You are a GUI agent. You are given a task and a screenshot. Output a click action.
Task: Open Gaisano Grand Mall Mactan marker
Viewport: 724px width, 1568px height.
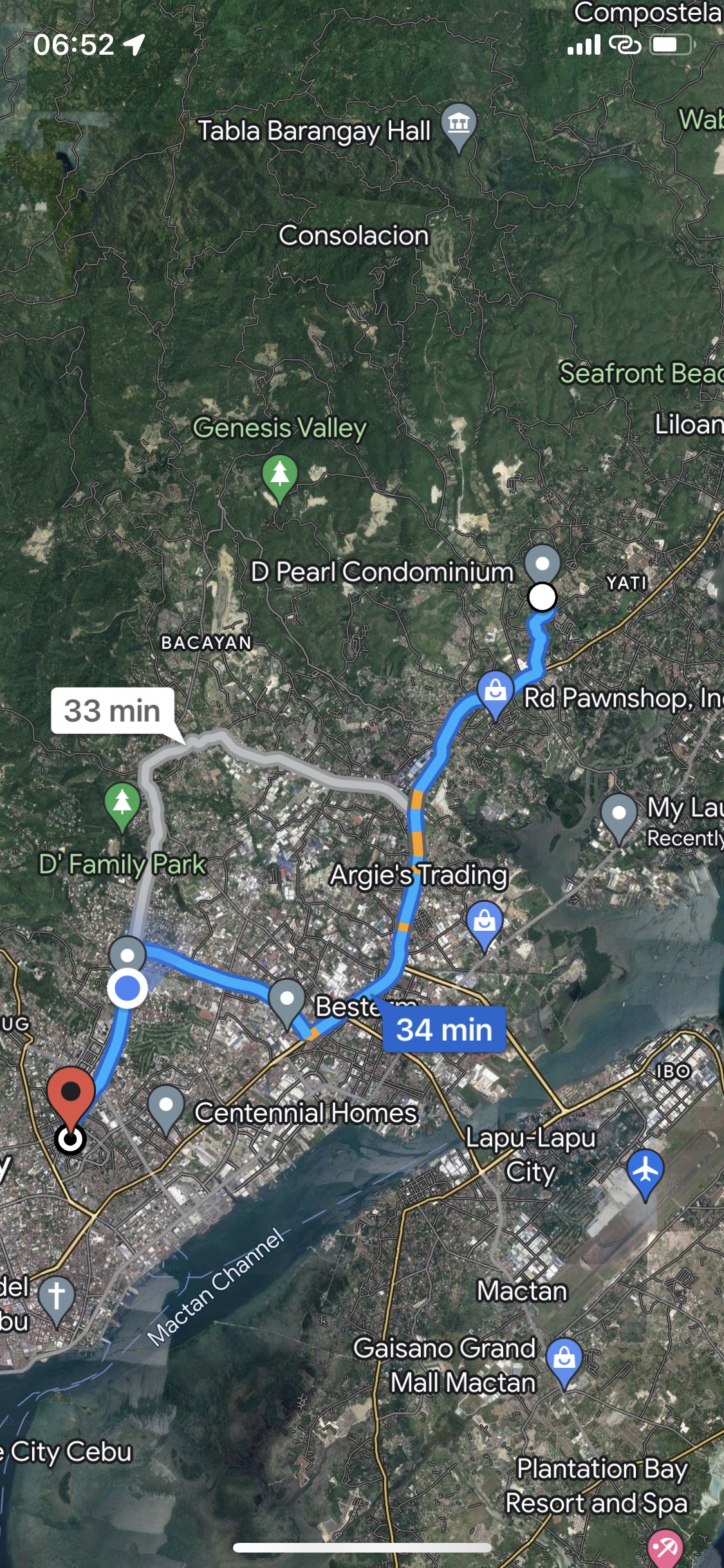[564, 1358]
